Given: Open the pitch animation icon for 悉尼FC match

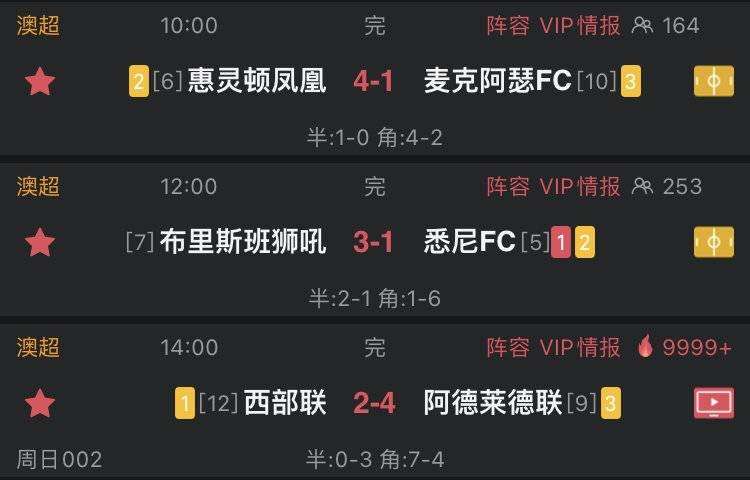Looking at the screenshot, I should coord(713,242).
